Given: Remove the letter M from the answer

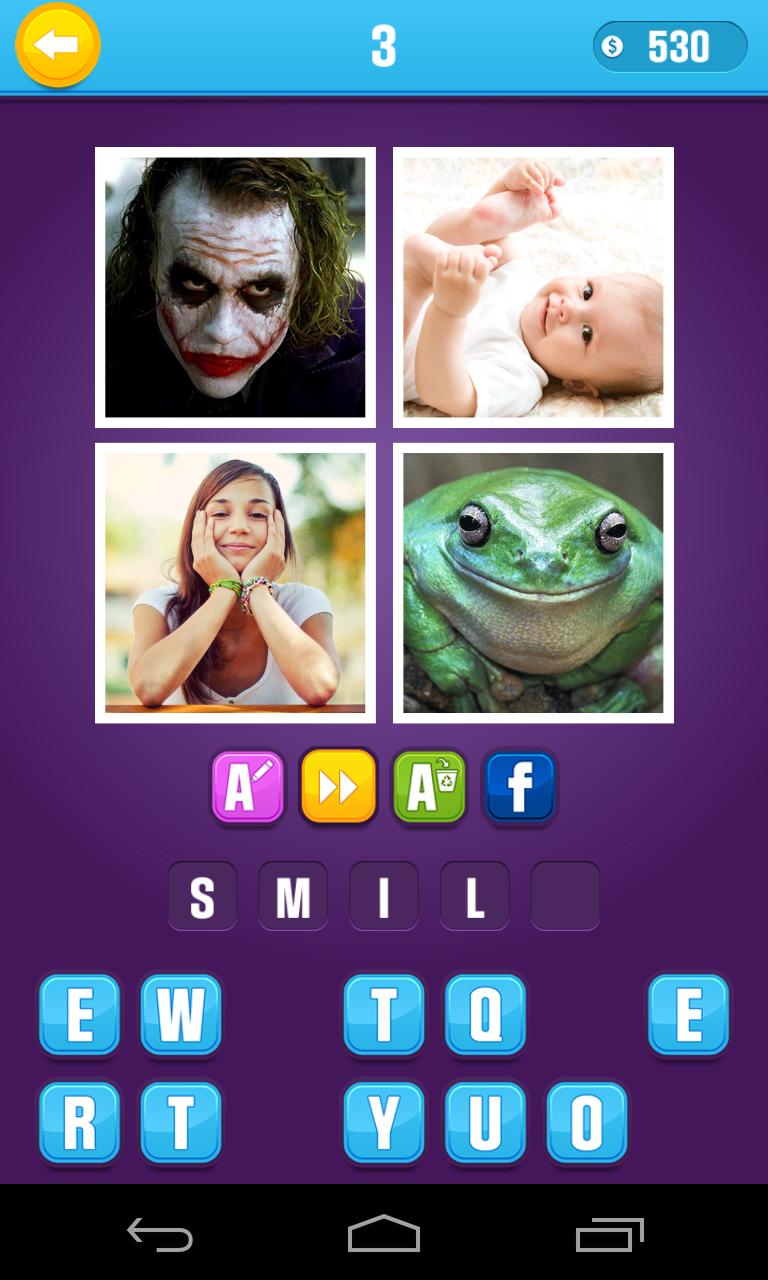Looking at the screenshot, I should pos(293,897).
